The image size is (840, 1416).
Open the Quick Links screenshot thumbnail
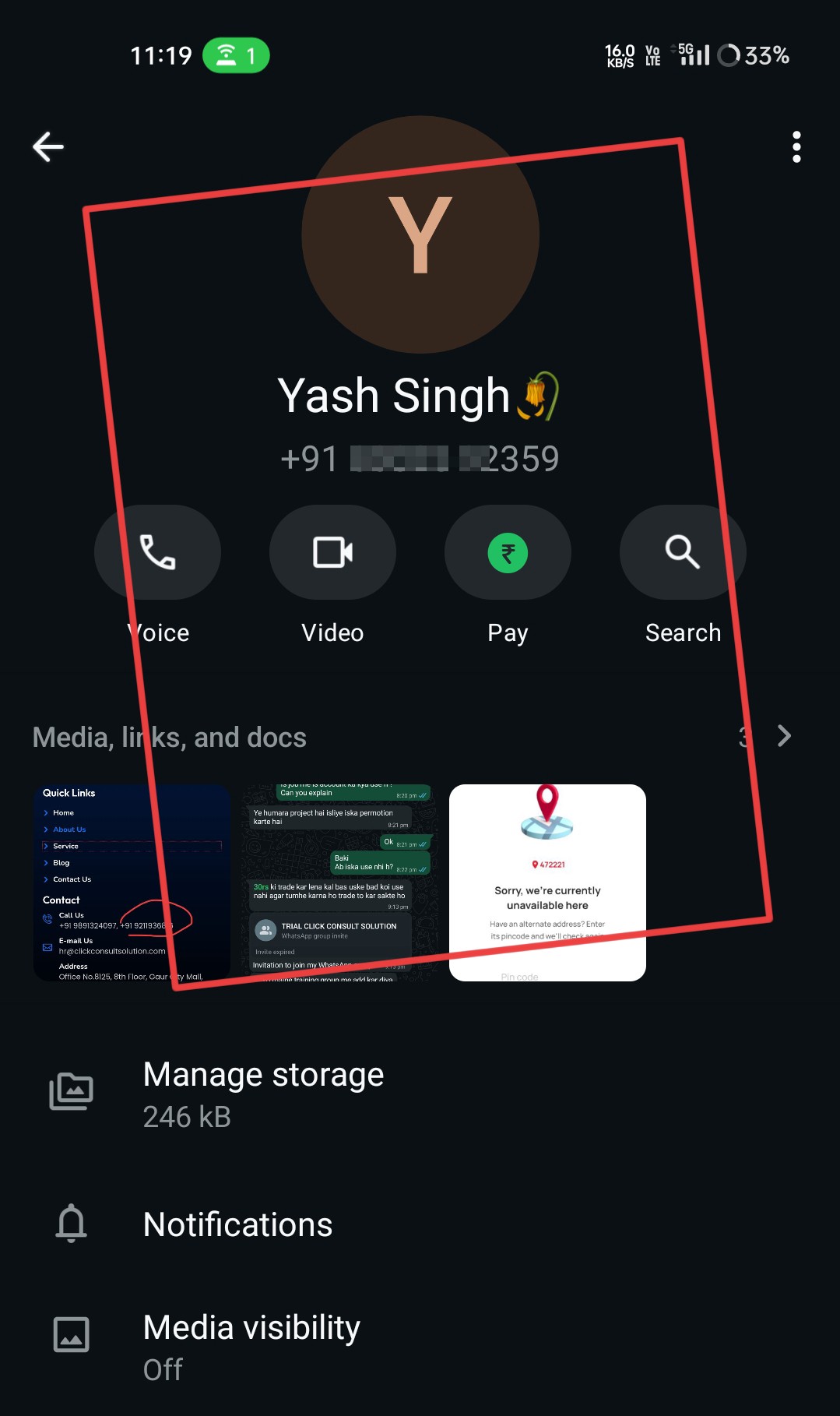point(132,882)
